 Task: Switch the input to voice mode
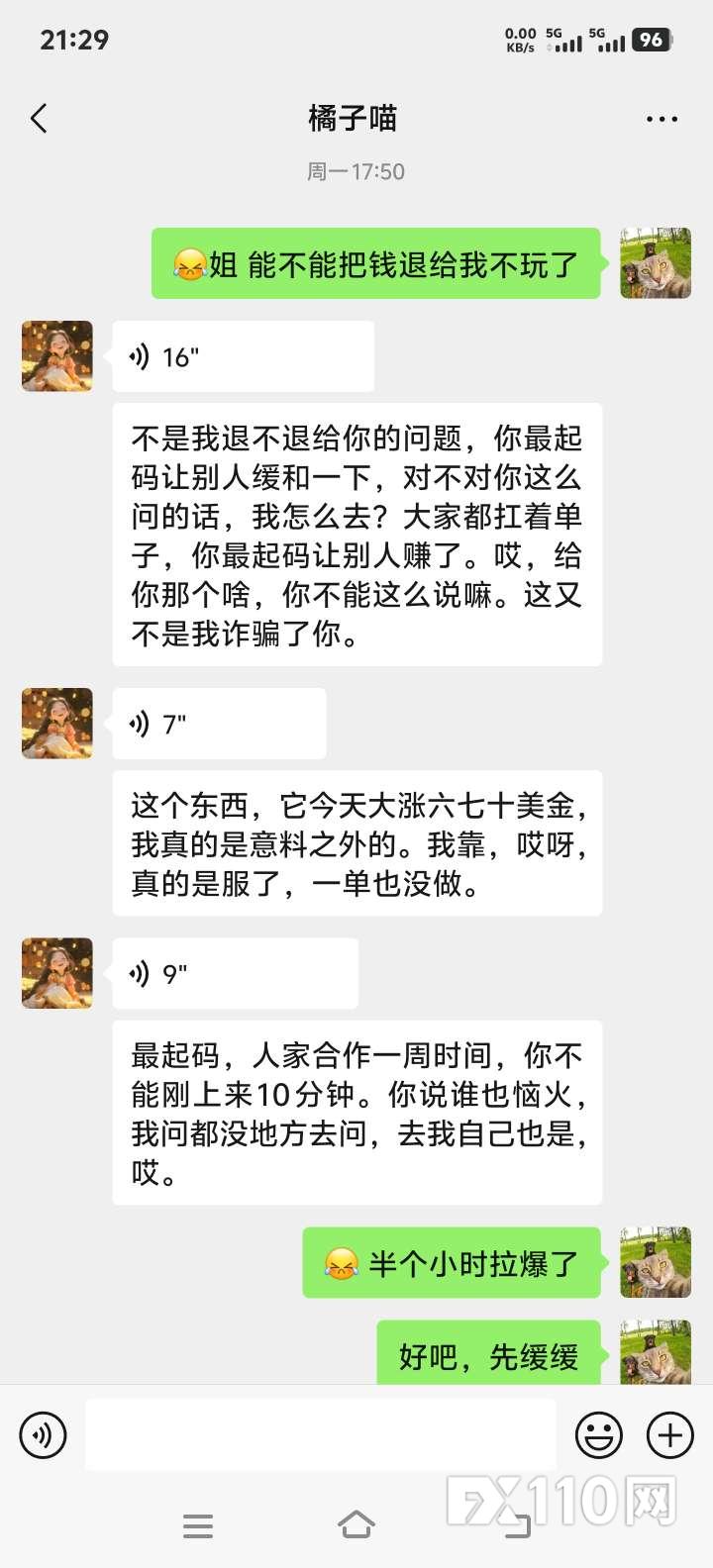(x=43, y=1435)
